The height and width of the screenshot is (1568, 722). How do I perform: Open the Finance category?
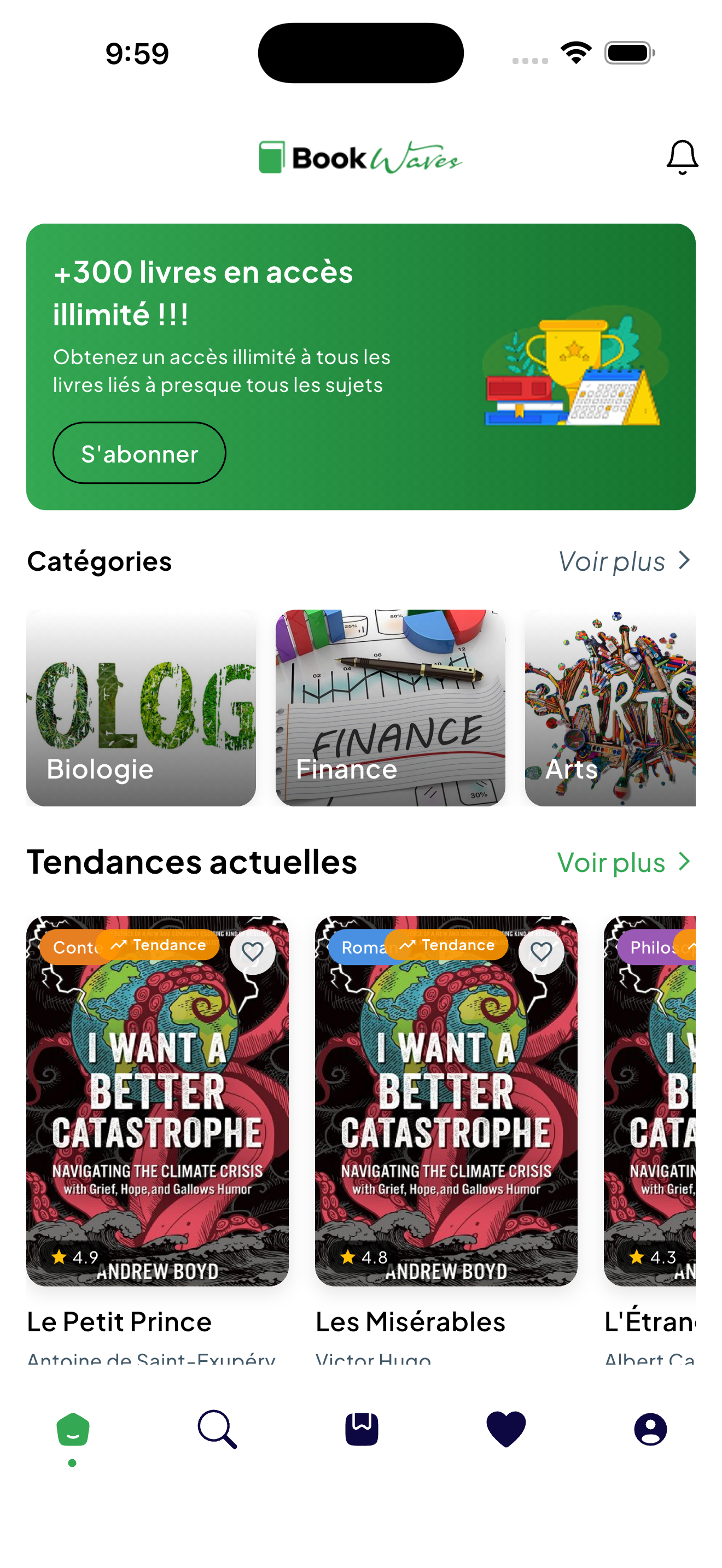[x=389, y=707]
